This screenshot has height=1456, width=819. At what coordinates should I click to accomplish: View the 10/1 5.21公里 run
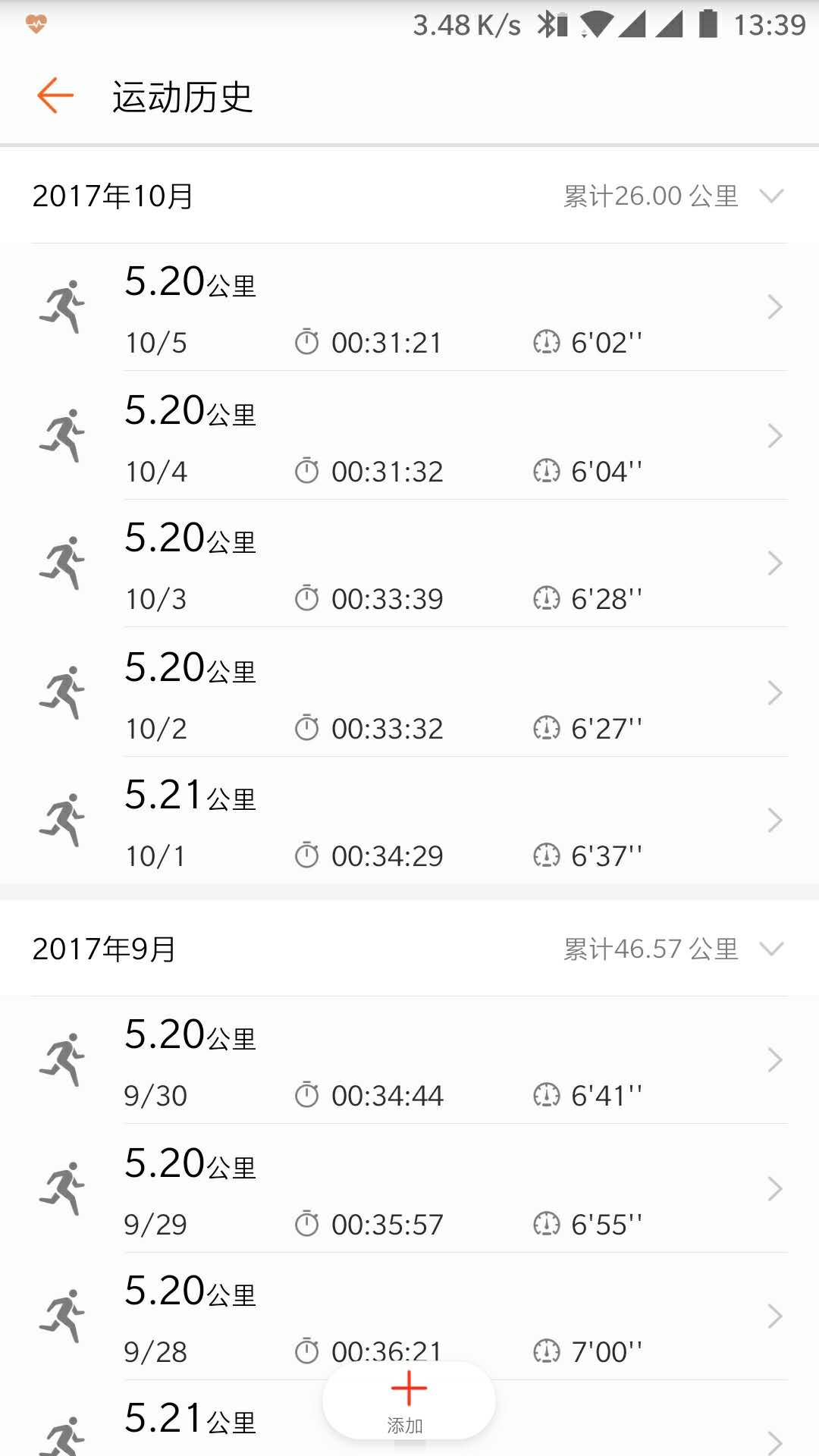point(409,821)
